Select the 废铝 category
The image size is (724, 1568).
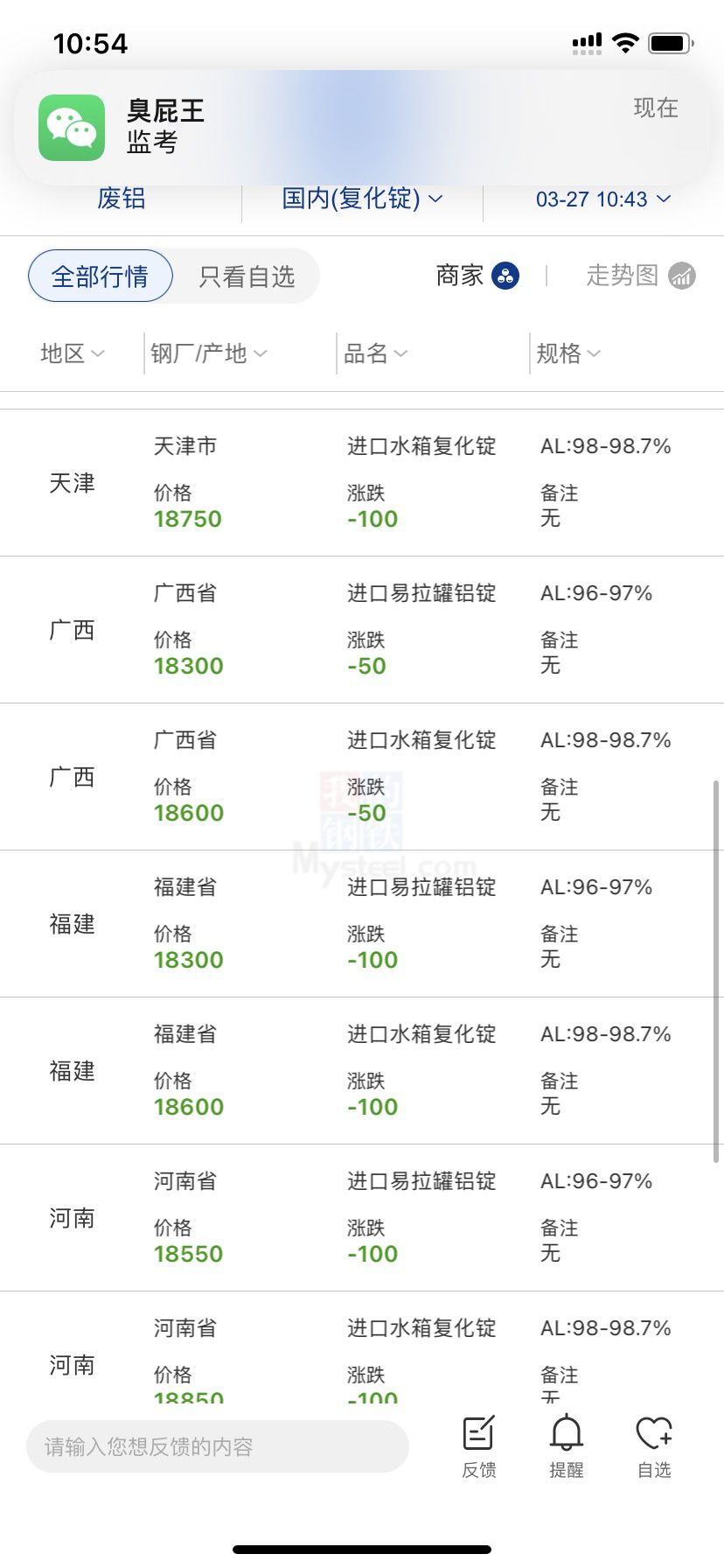click(x=121, y=199)
